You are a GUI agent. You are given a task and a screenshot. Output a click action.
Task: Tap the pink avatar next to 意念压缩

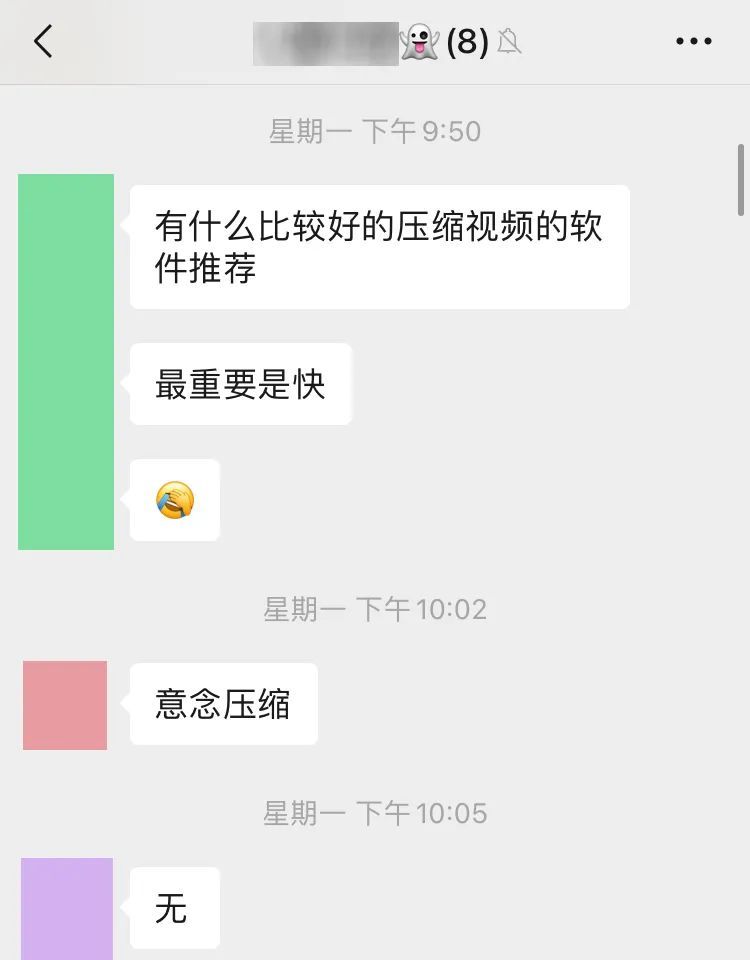click(x=65, y=705)
